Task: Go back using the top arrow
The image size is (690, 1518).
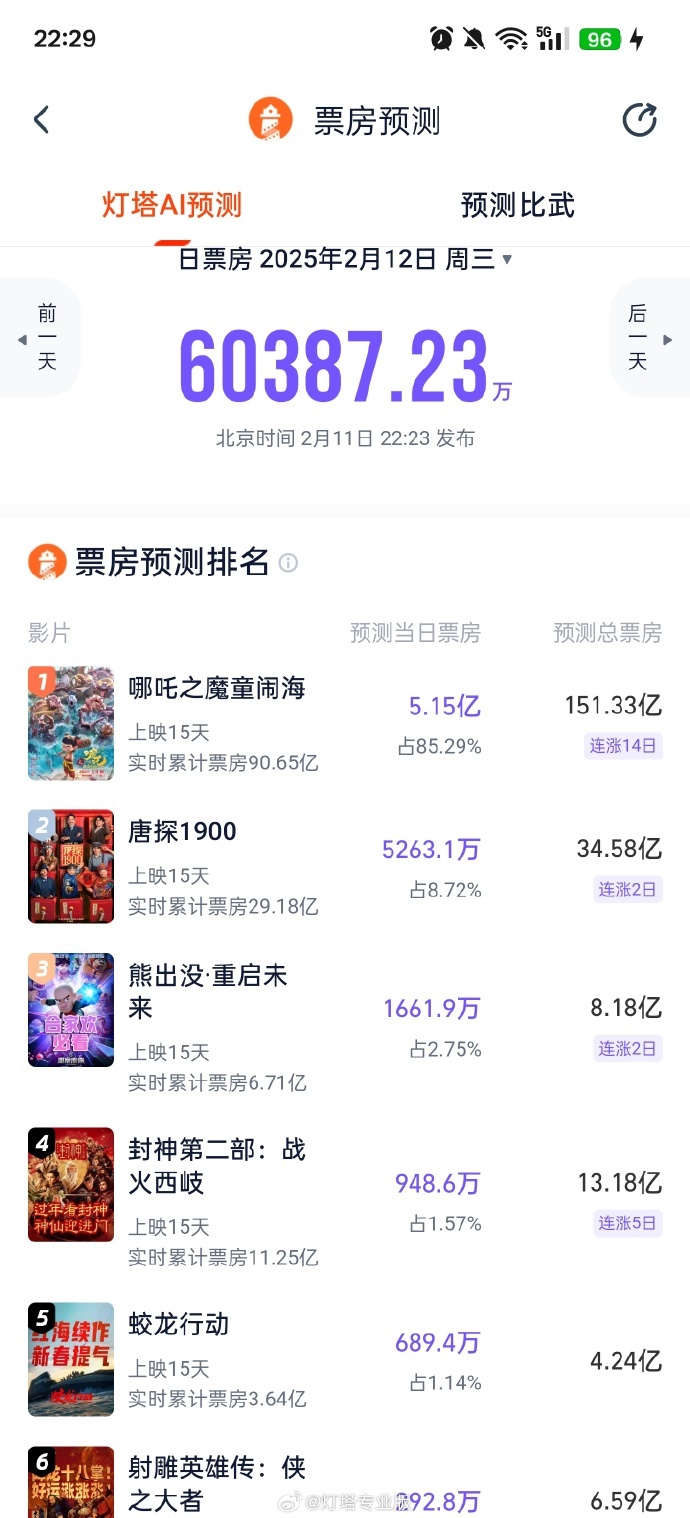Action: [x=41, y=121]
